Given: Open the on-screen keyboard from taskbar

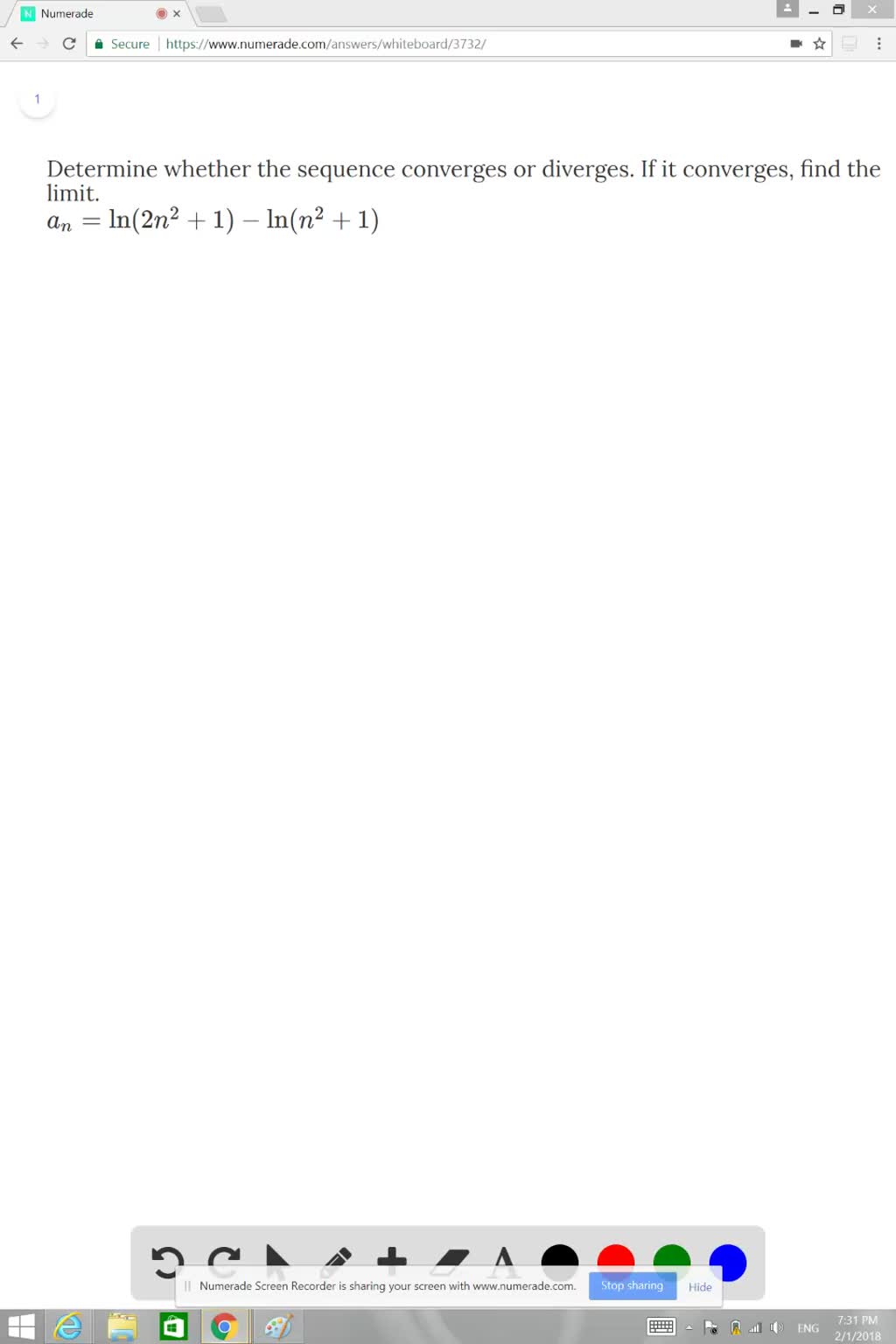Looking at the screenshot, I should pos(661,1326).
